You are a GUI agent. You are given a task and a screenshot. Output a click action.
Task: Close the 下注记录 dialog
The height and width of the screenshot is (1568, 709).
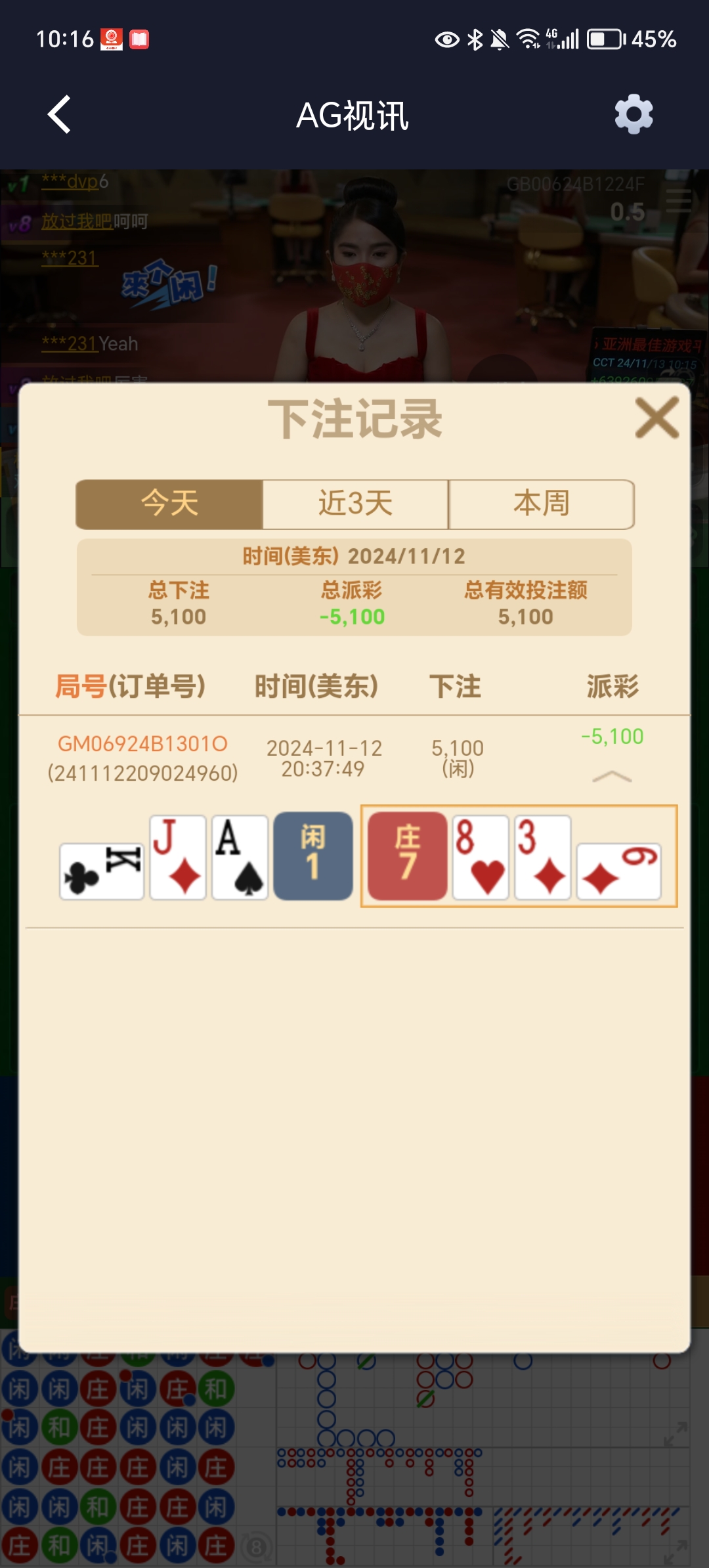click(x=656, y=418)
